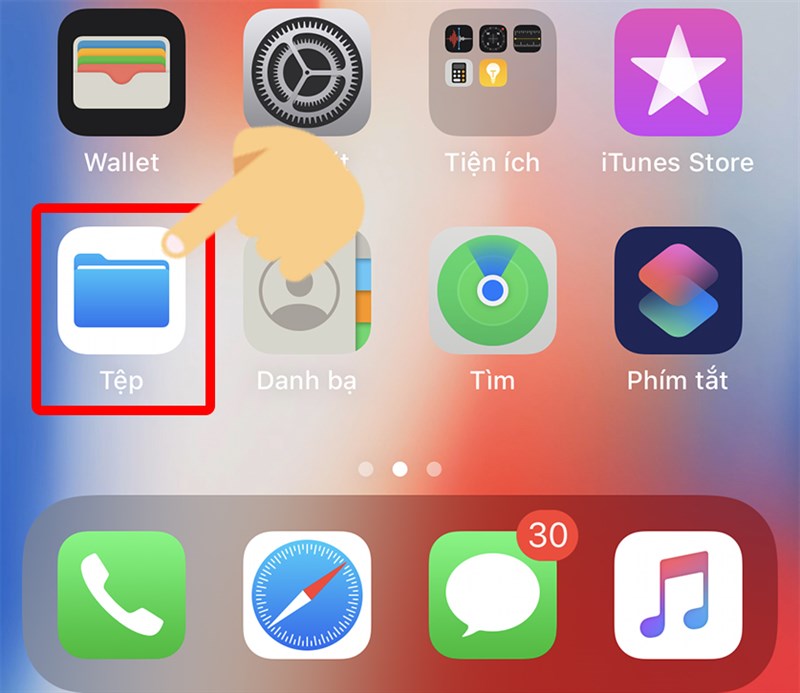Open the Wallet app
This screenshot has width=800, height=693.
click(x=121, y=73)
